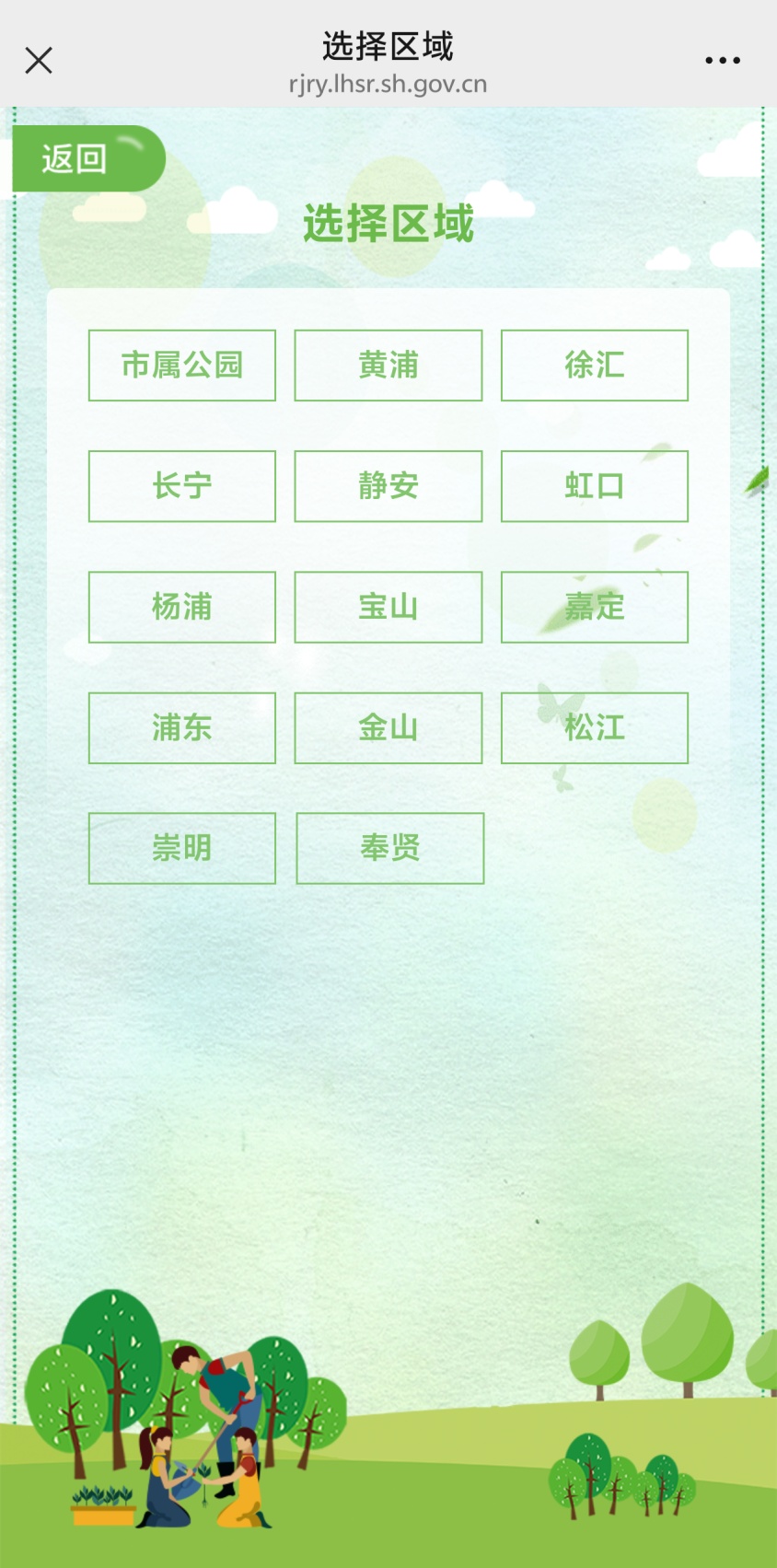This screenshot has height=1568, width=777.
Task: Select the 市属公园 area
Action: pyautogui.click(x=182, y=366)
